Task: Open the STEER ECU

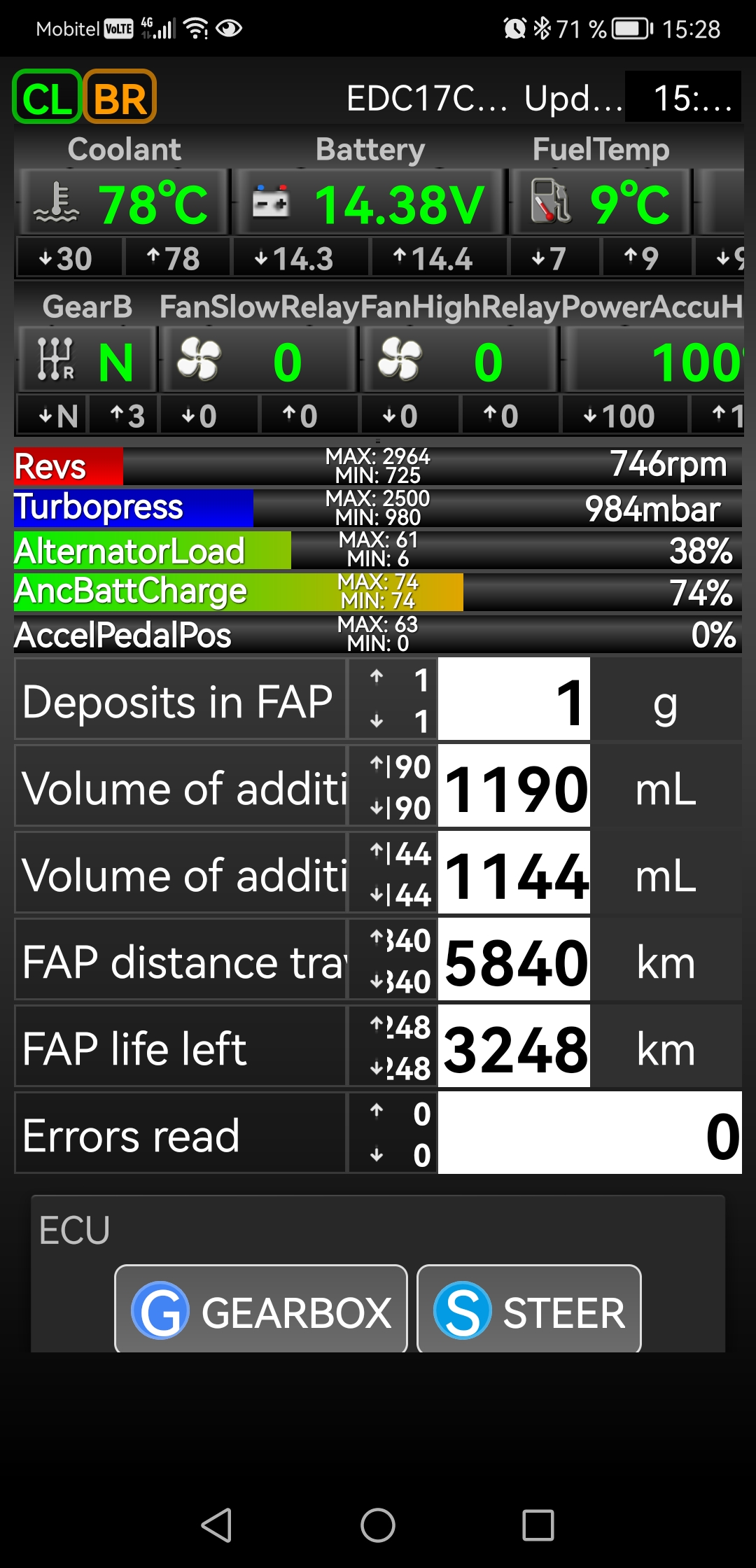Action: pos(529,1308)
